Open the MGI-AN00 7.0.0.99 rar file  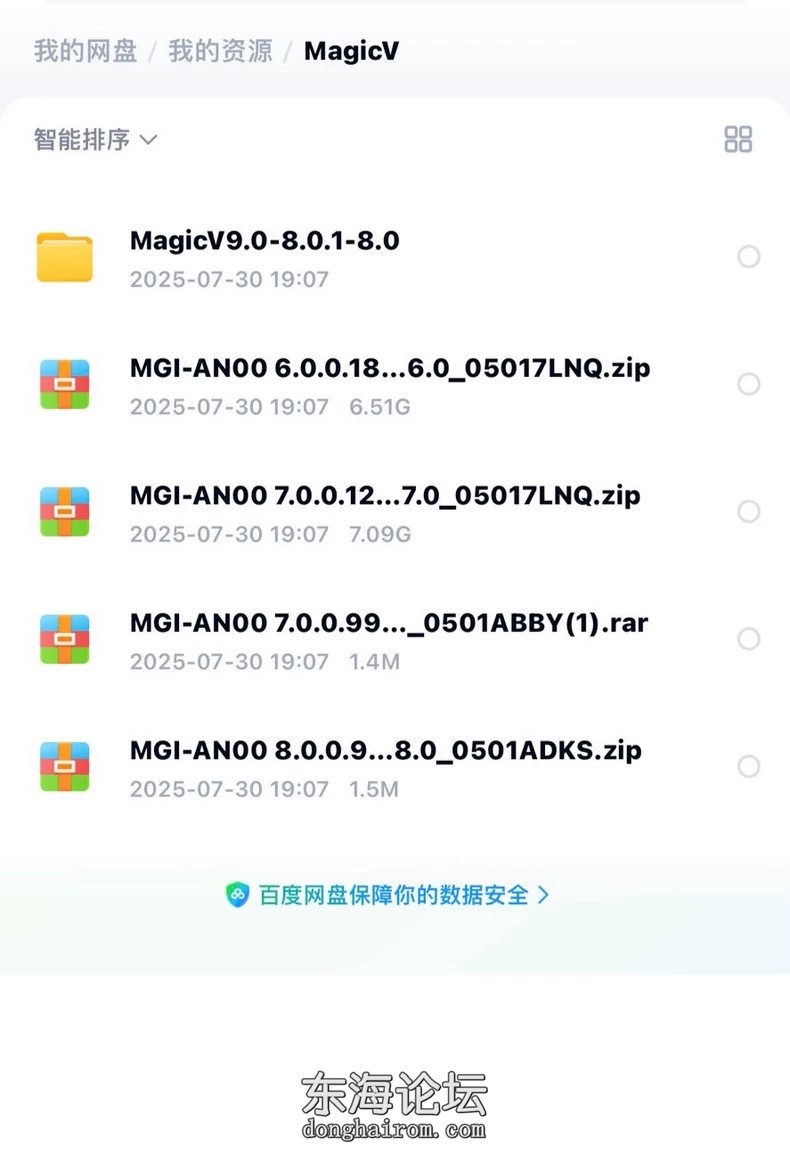click(x=388, y=623)
